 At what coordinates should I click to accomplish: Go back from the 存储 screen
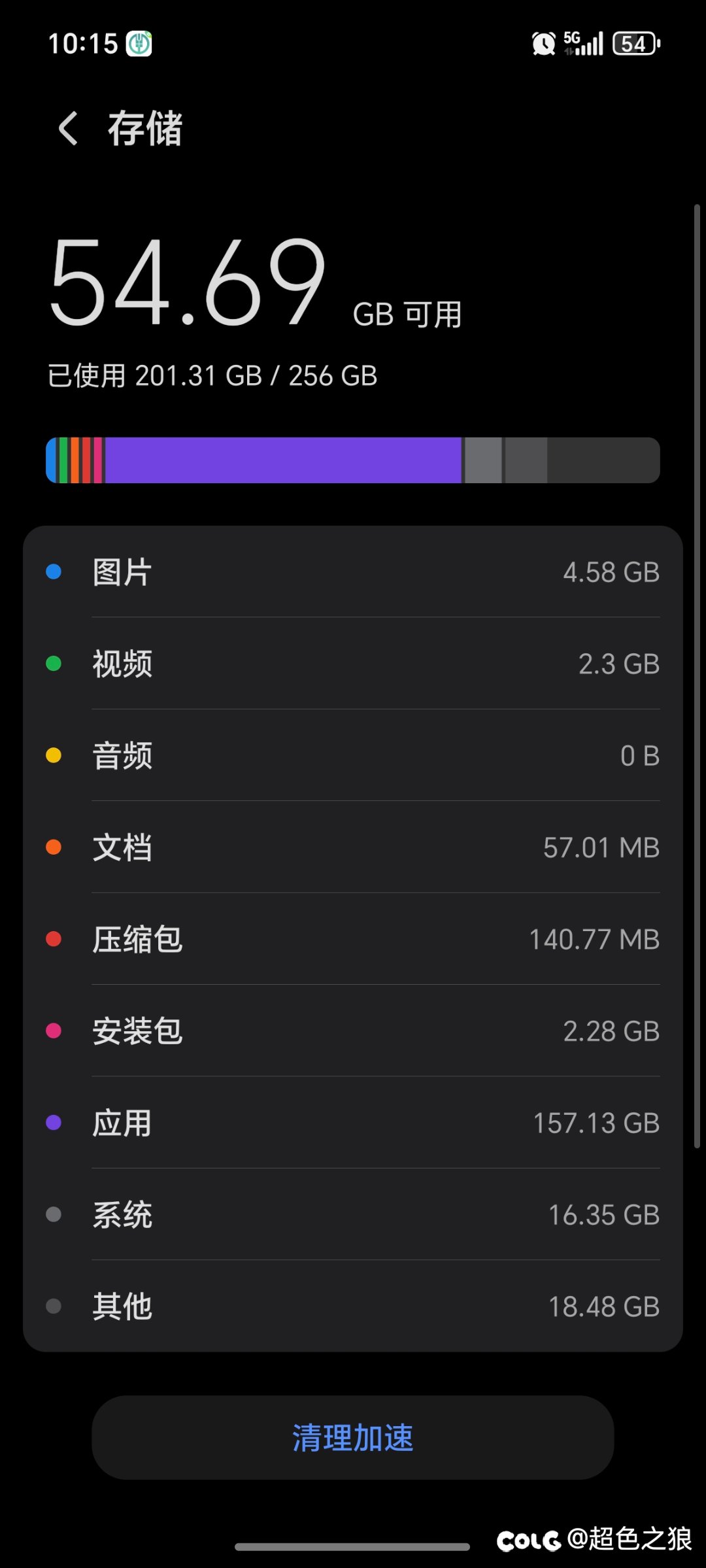(x=68, y=128)
